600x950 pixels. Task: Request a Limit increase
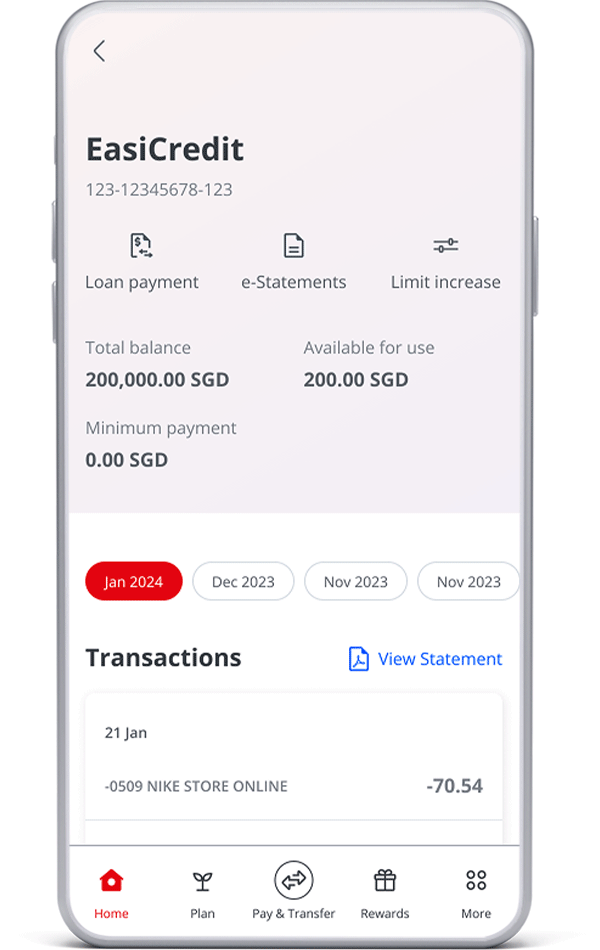(445, 261)
